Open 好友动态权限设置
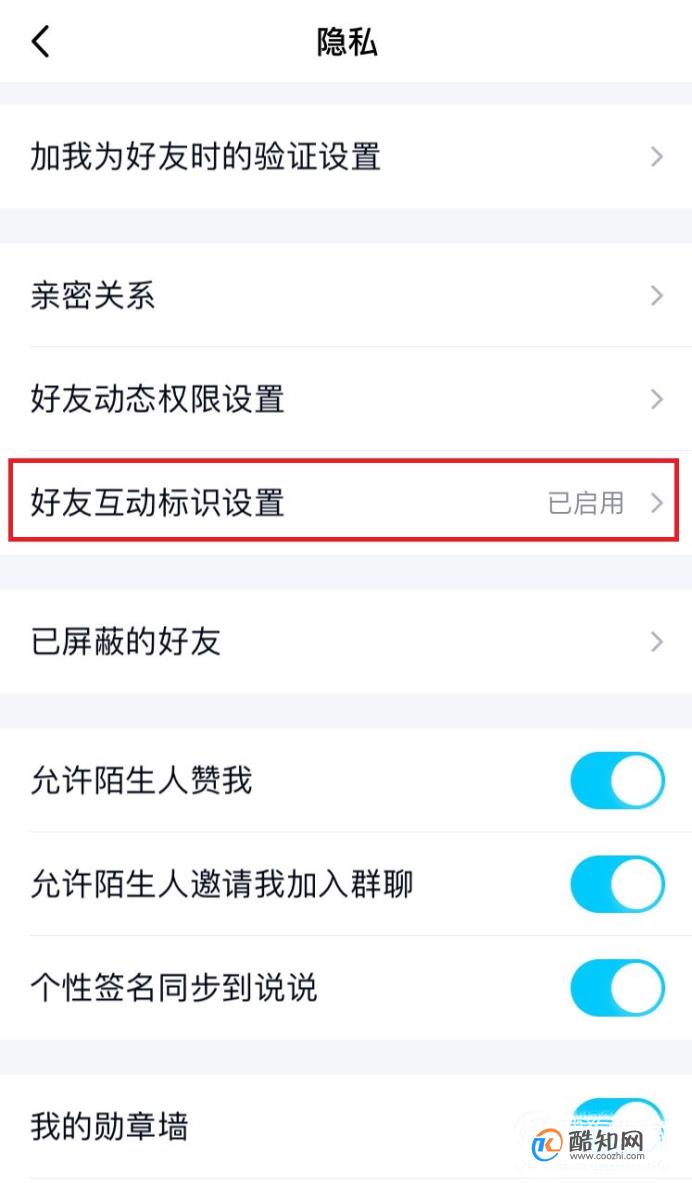The width and height of the screenshot is (692, 1199). 346,399
